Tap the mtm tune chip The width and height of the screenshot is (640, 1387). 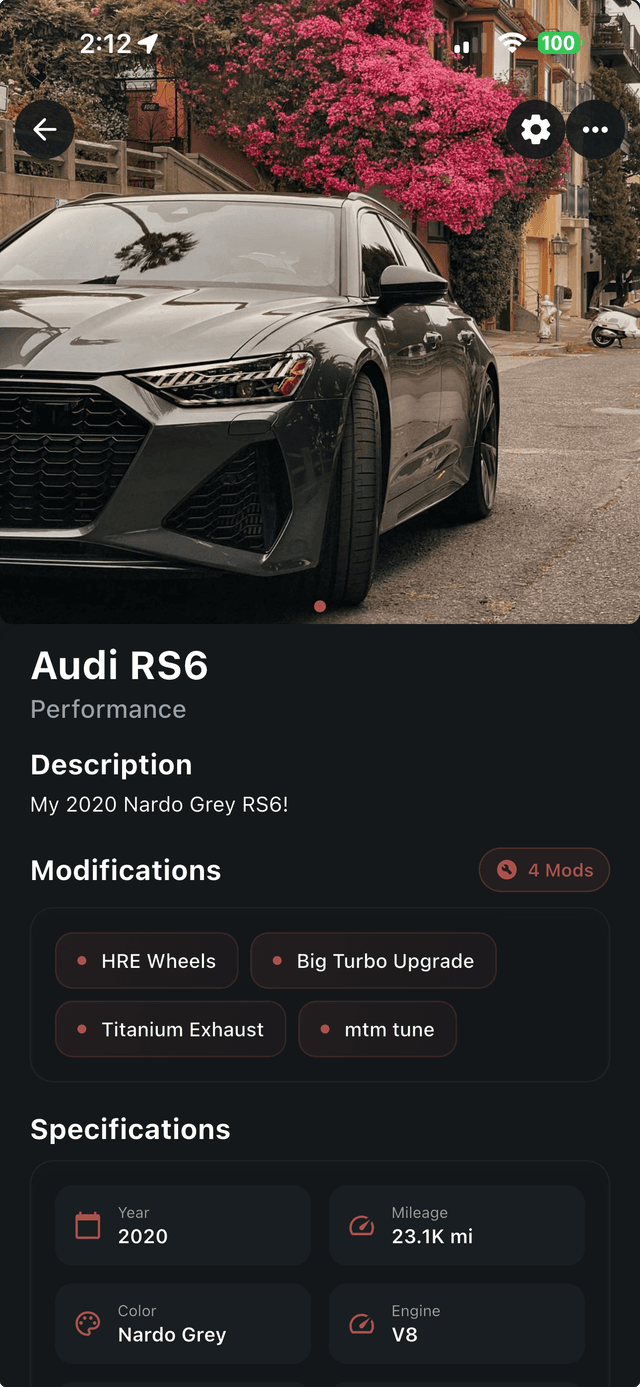click(378, 1029)
